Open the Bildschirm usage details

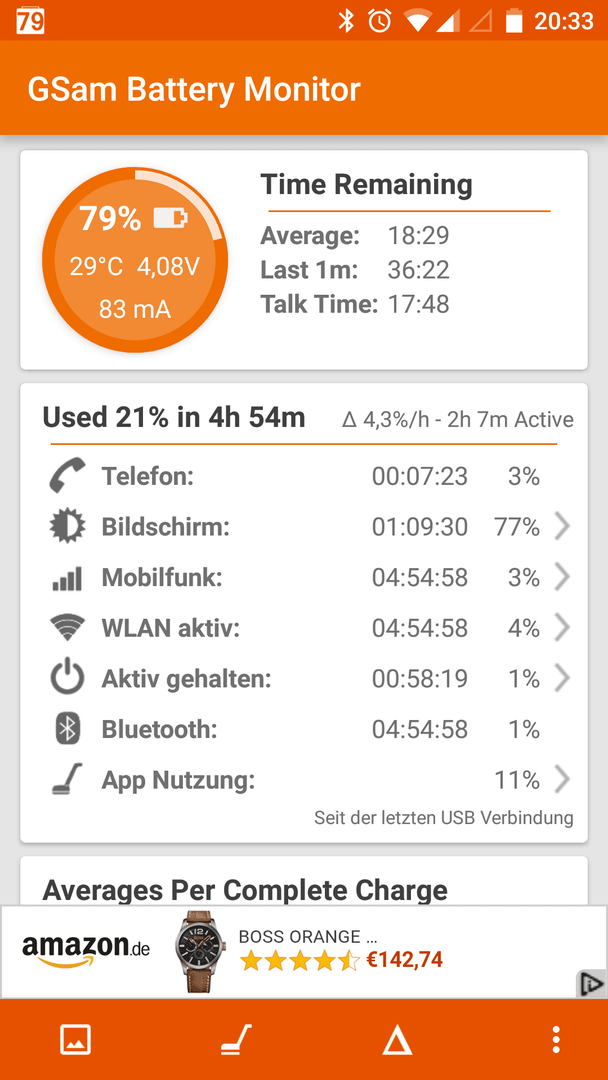pos(304,527)
